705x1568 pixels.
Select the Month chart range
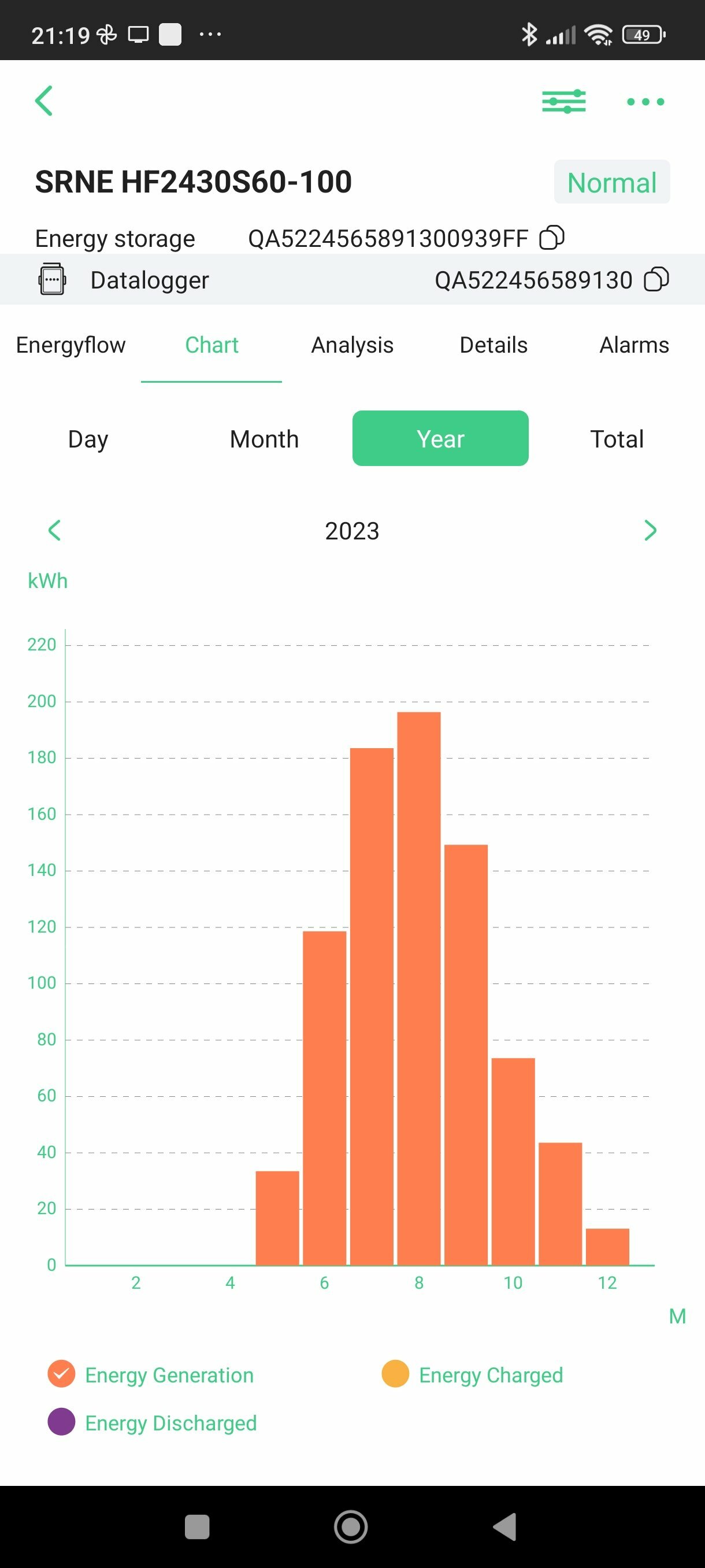click(264, 439)
